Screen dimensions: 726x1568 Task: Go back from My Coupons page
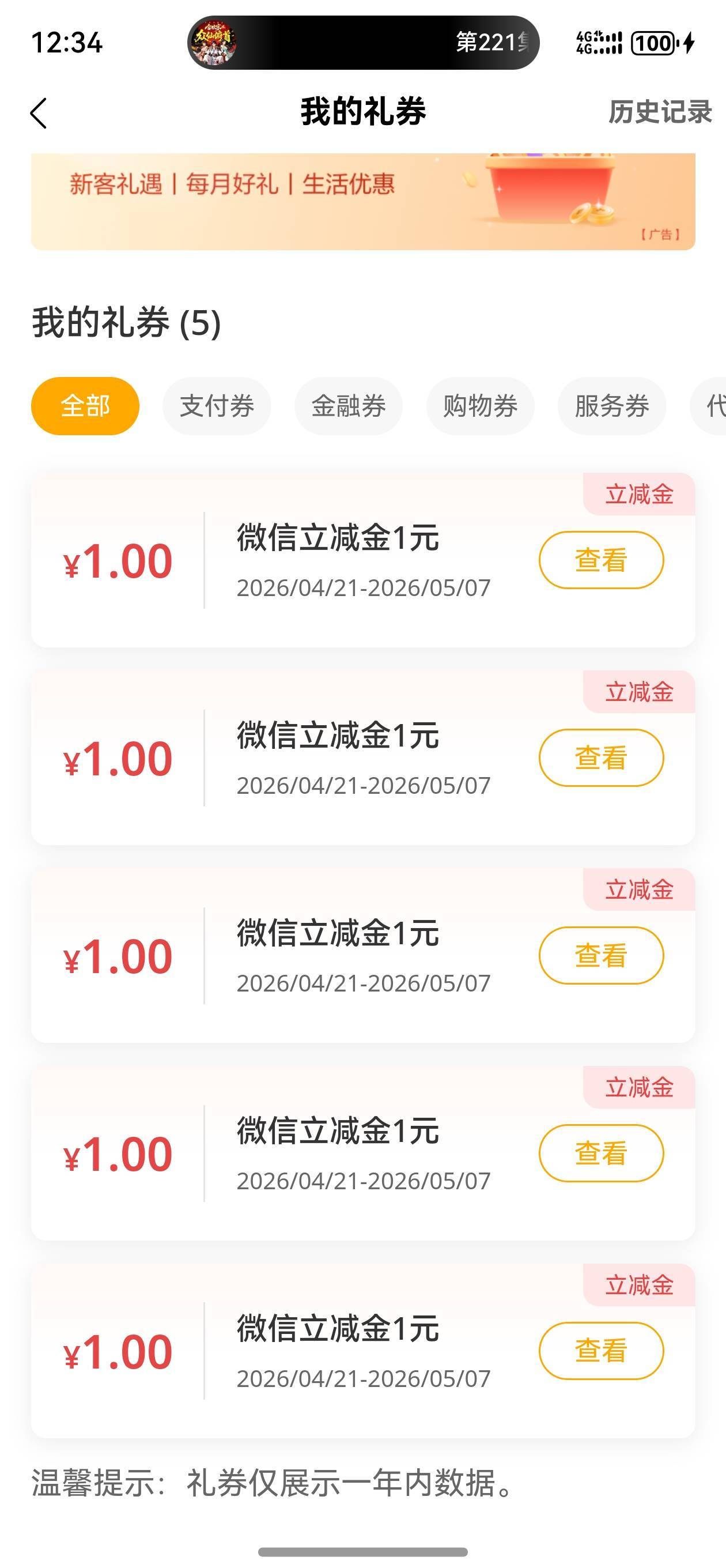point(39,113)
